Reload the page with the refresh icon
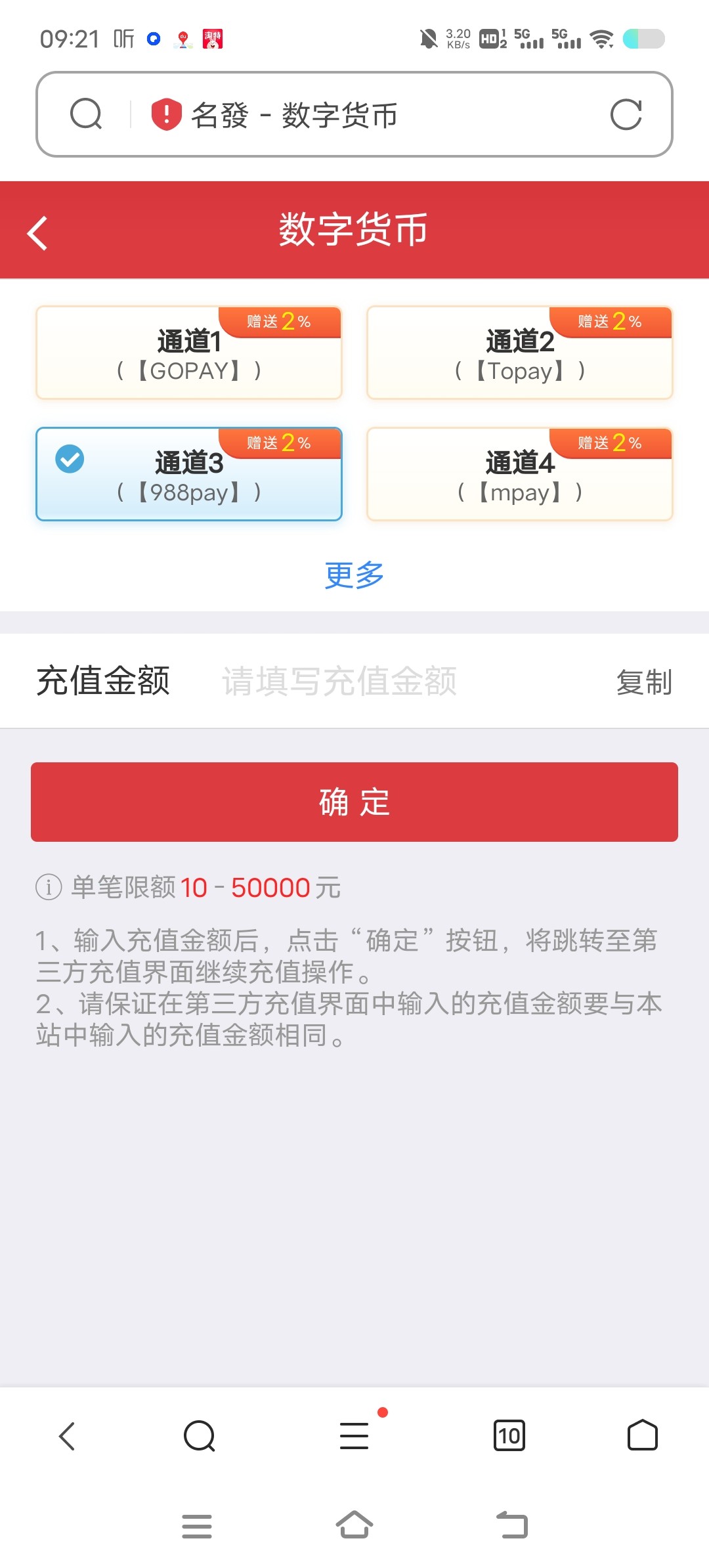 click(626, 115)
